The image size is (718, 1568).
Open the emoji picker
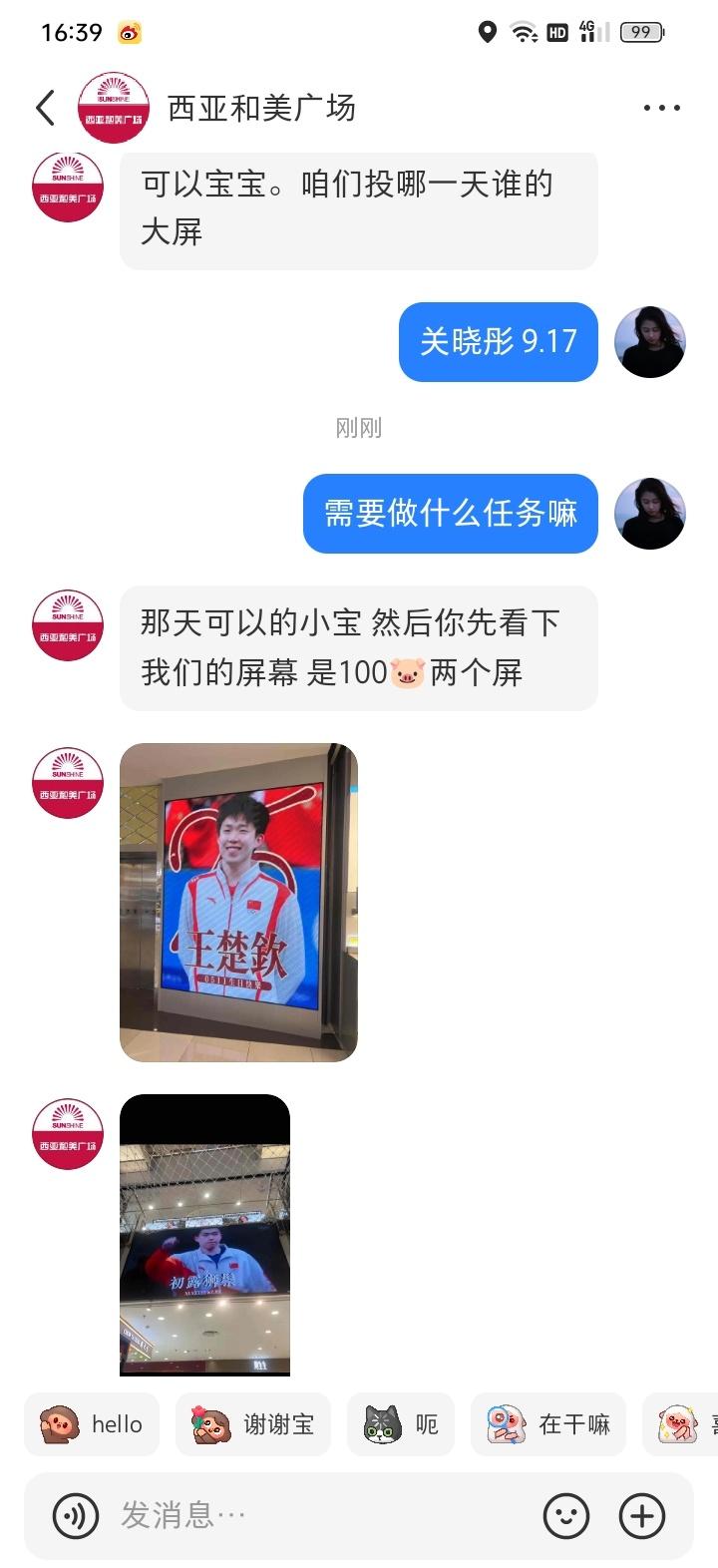pyautogui.click(x=566, y=1516)
